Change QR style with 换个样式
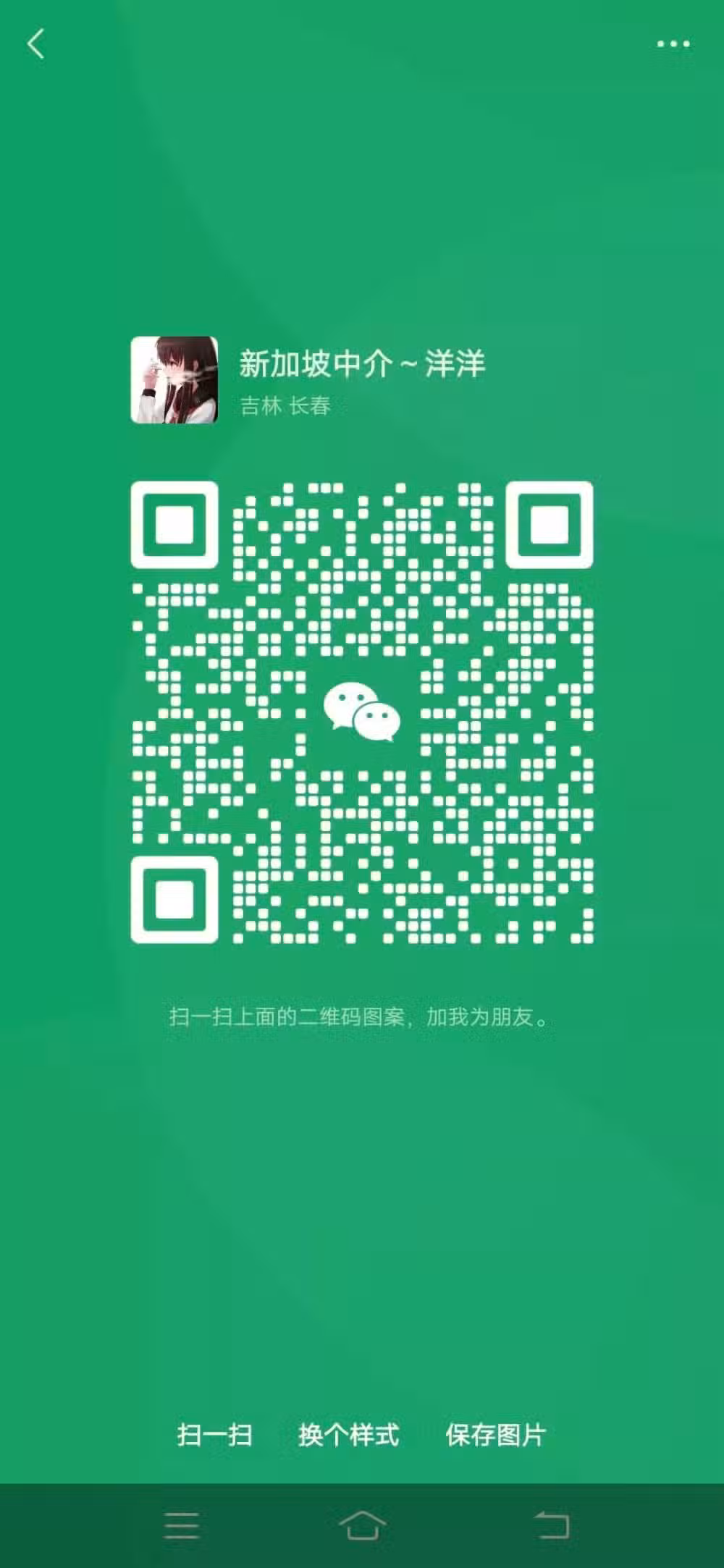The height and width of the screenshot is (1568, 724). click(x=349, y=1434)
